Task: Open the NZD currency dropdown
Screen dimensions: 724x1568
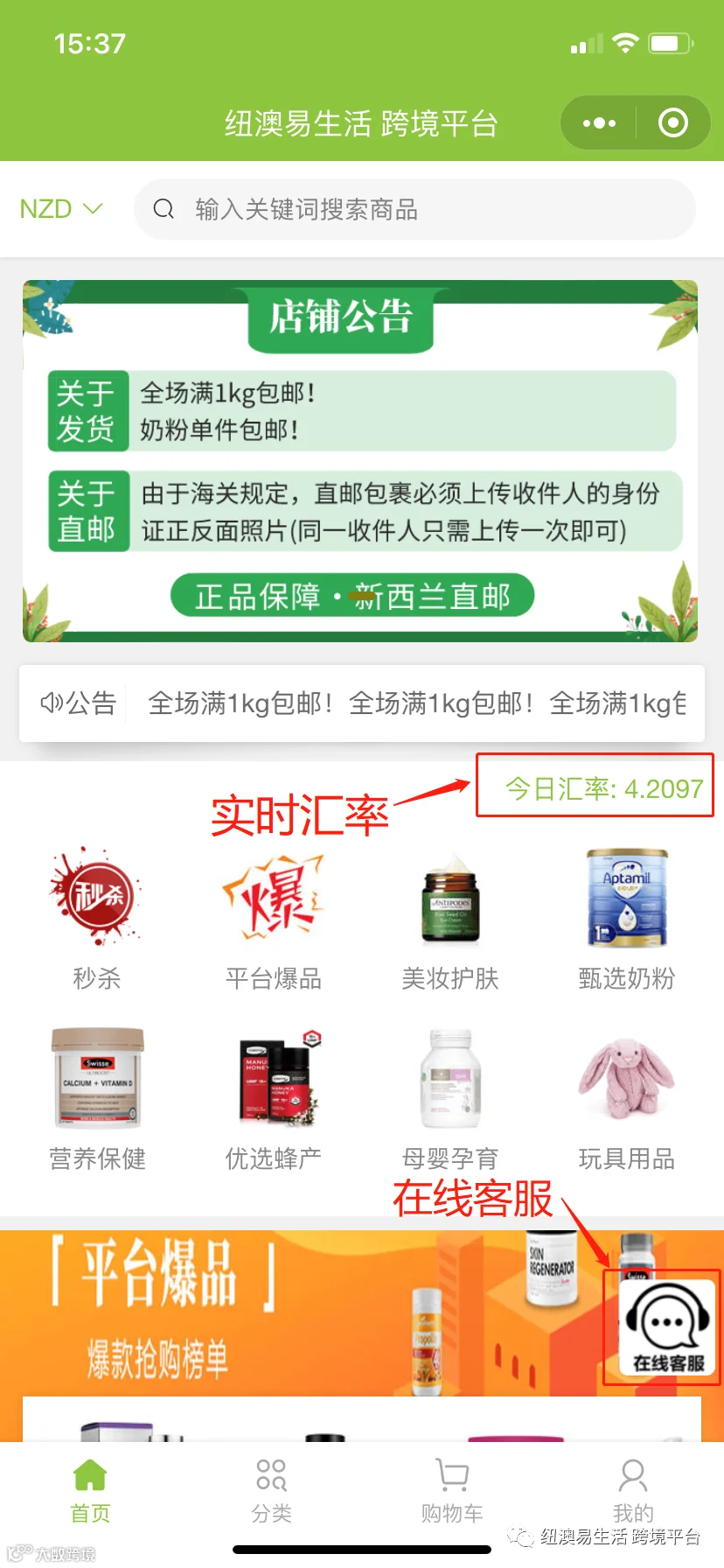Action: [61, 209]
